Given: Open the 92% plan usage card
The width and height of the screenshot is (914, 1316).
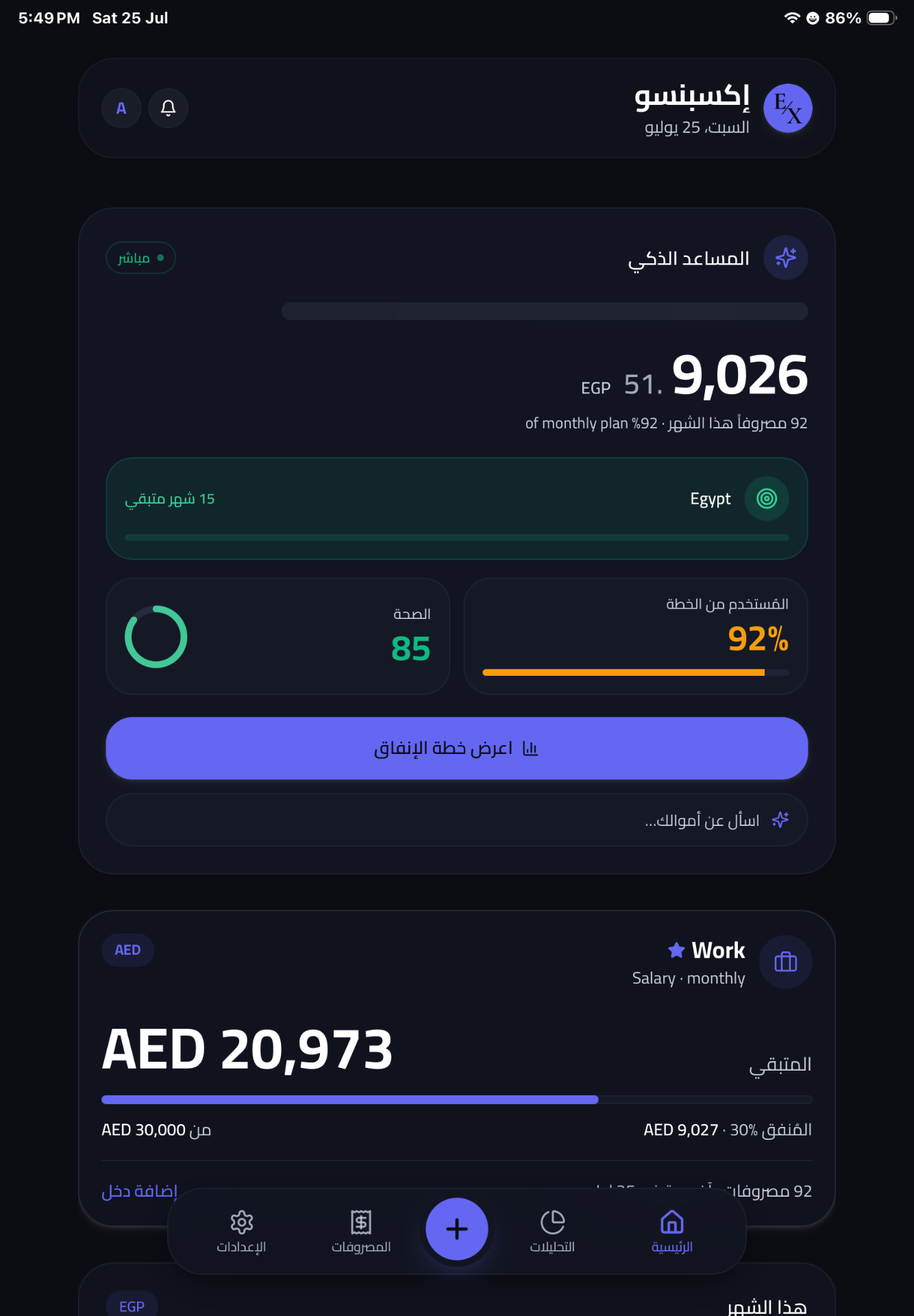Looking at the screenshot, I should coord(636,636).
